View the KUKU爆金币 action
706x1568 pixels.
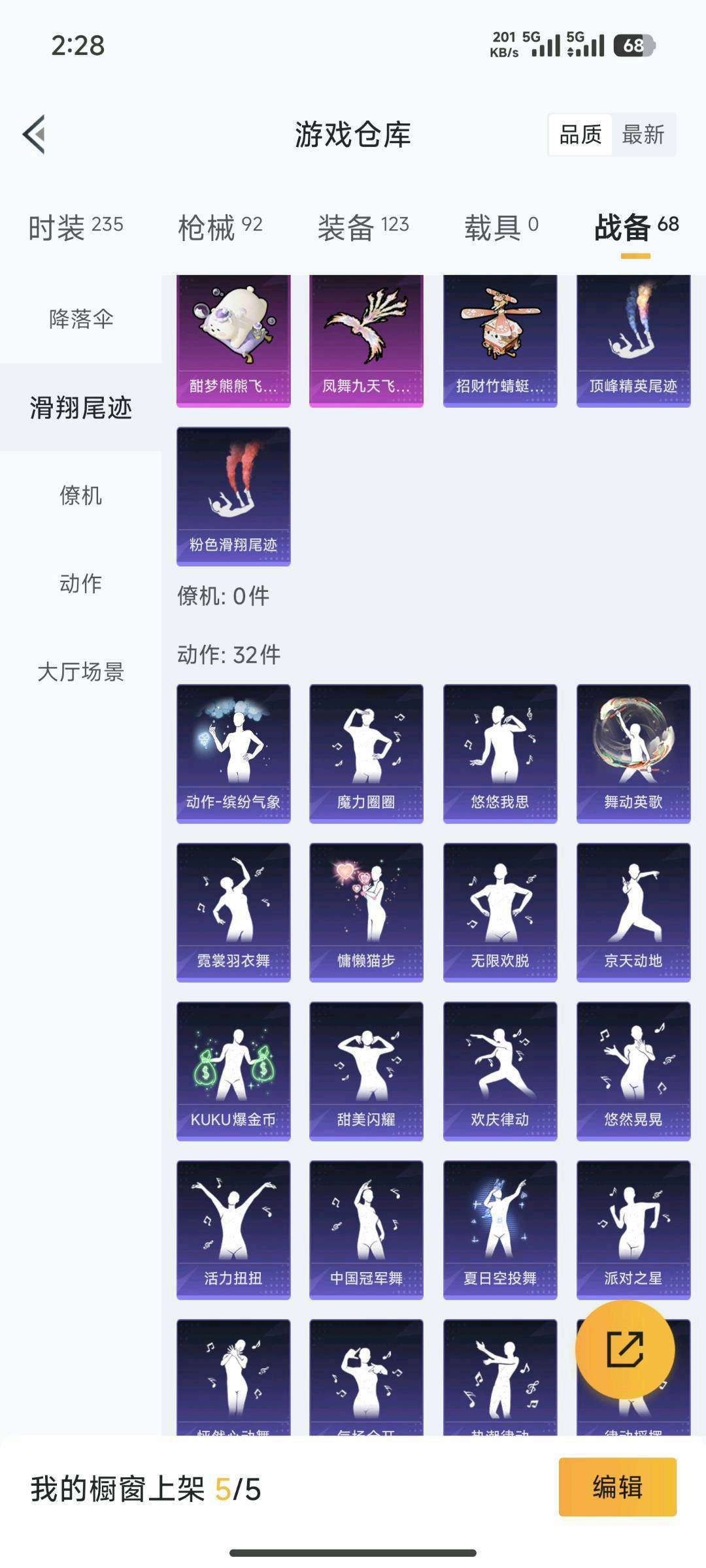(233, 1071)
